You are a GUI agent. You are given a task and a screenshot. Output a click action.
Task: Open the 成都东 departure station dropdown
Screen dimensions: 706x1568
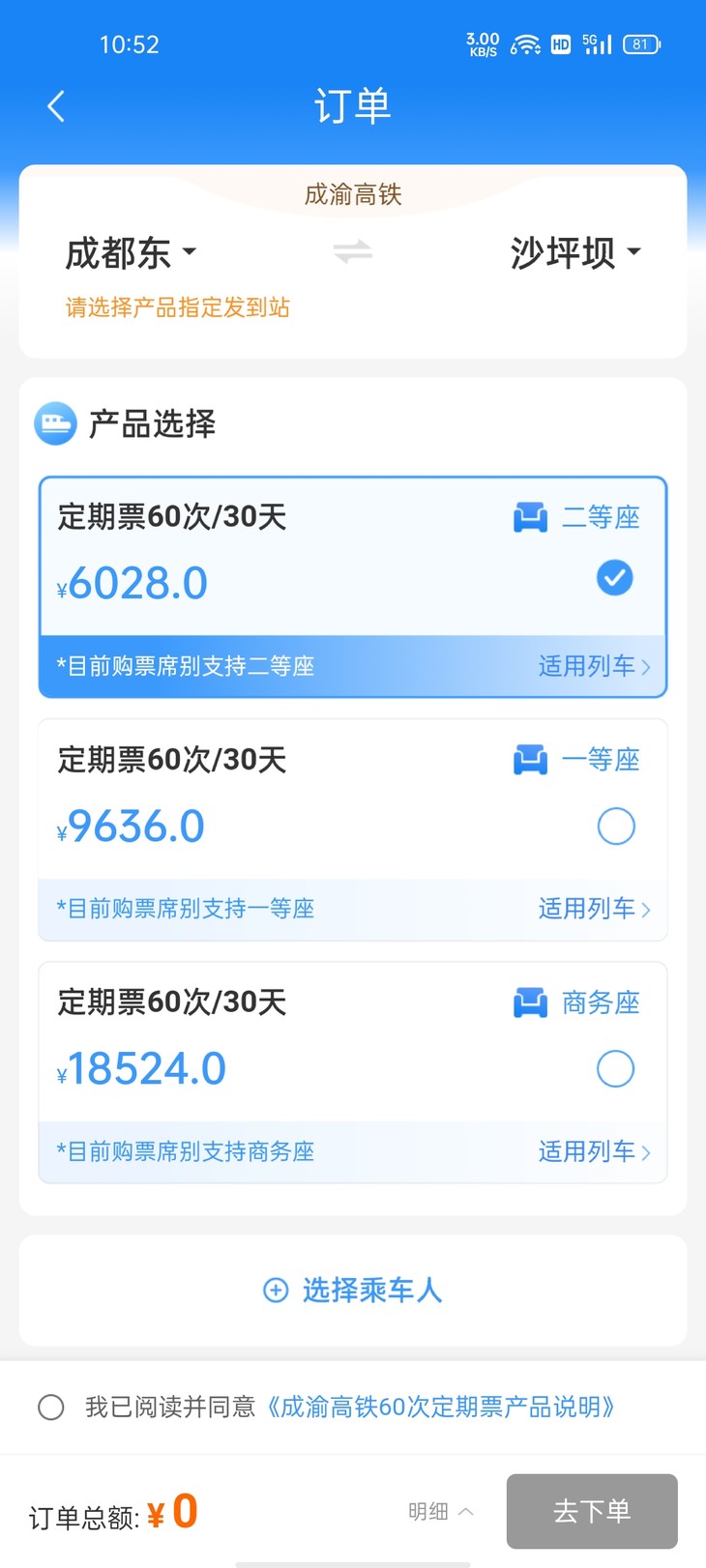131,253
